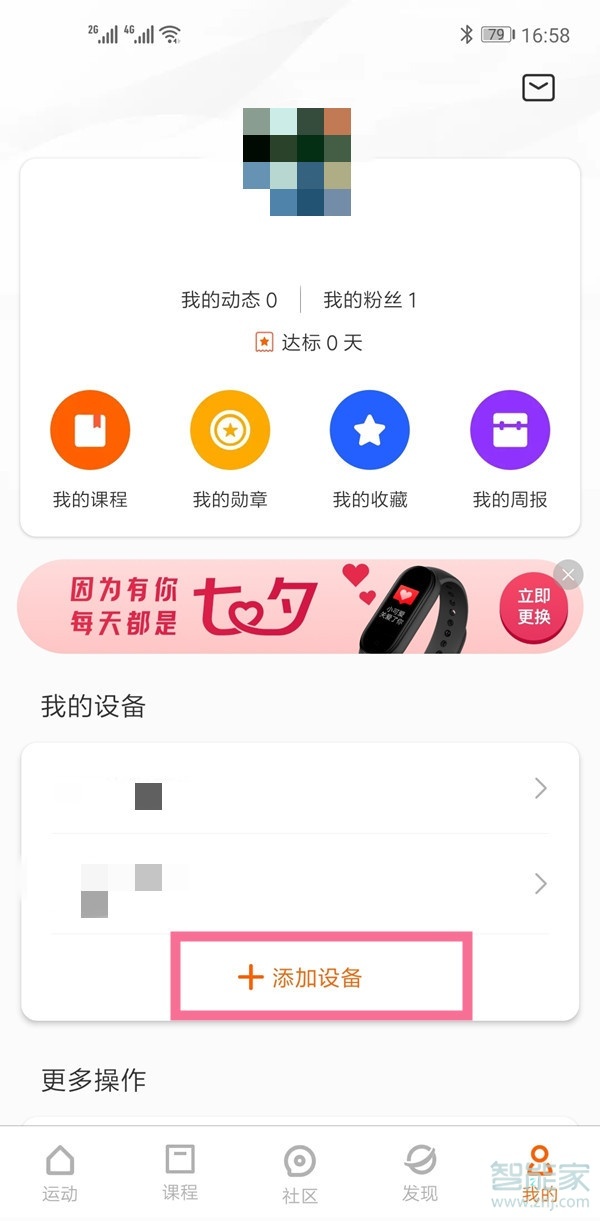Image resolution: width=600 pixels, height=1221 pixels.
Task: View 我的粉丝
Action: (x=370, y=300)
